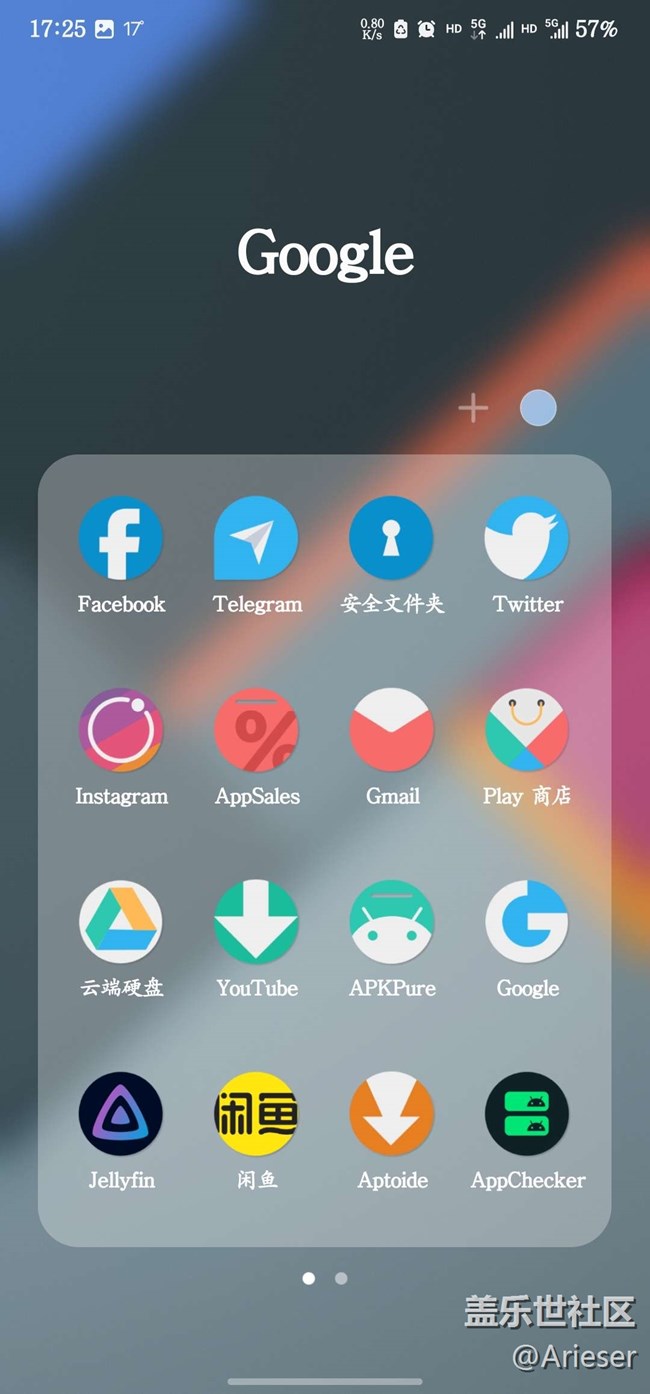Open the Twitter app

(527, 538)
